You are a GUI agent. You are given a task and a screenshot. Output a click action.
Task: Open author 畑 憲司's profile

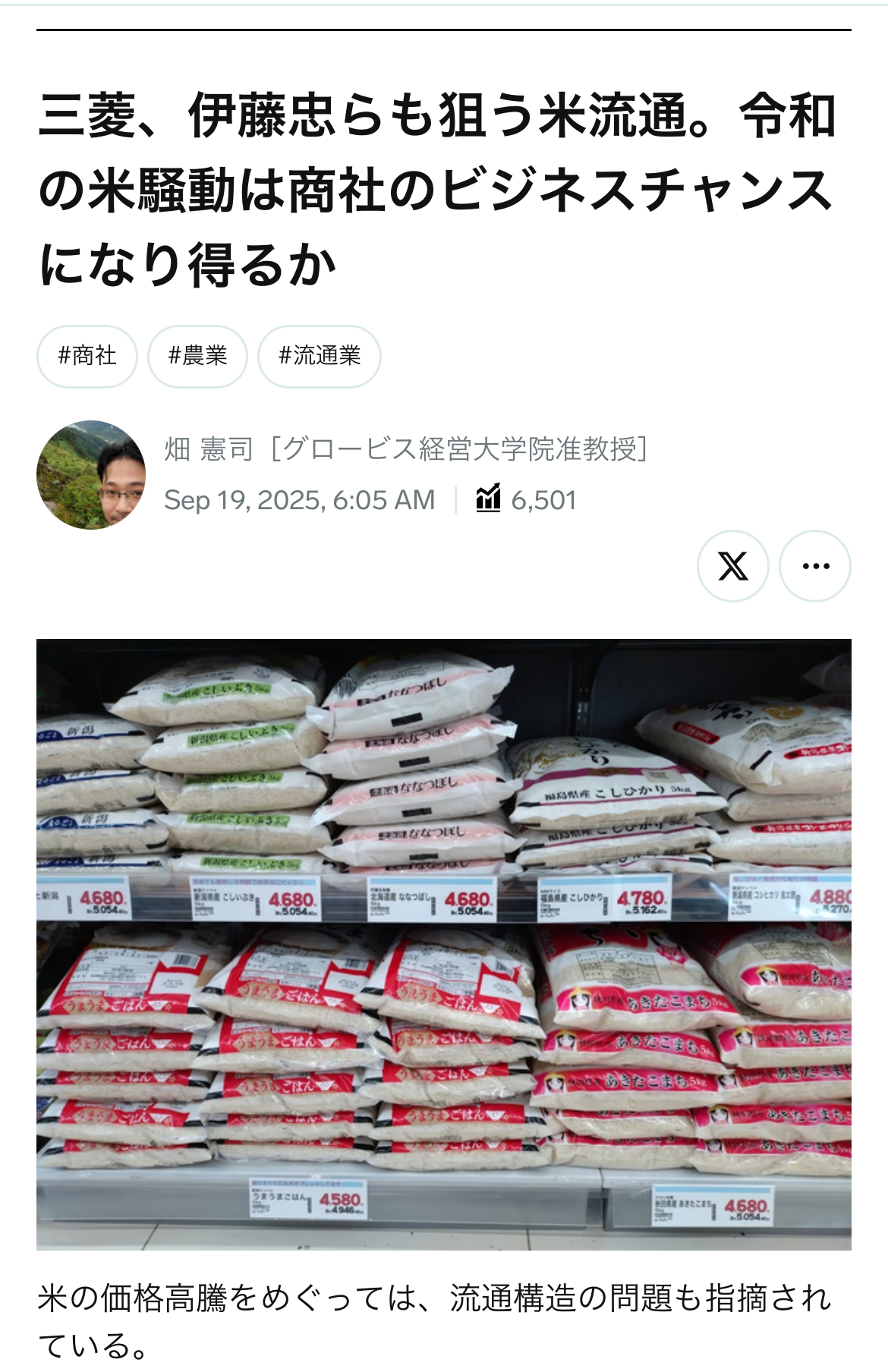point(209,449)
